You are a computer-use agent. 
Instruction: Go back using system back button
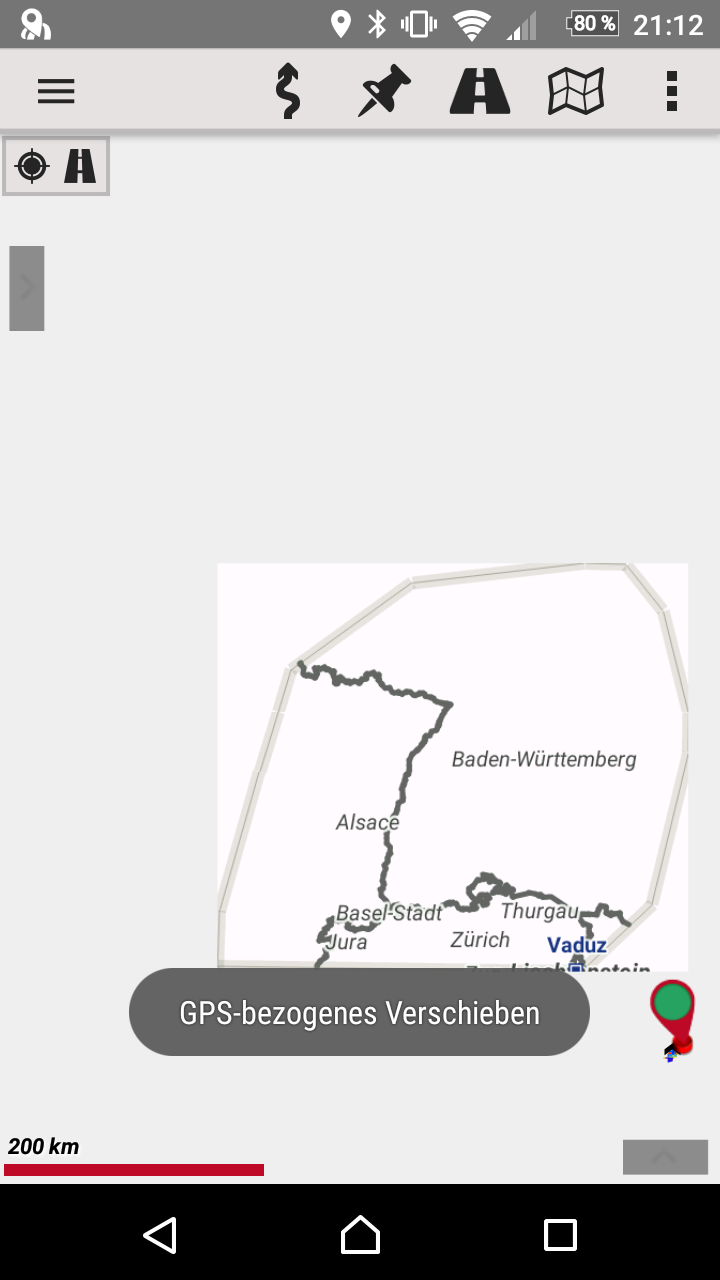[160, 1235]
